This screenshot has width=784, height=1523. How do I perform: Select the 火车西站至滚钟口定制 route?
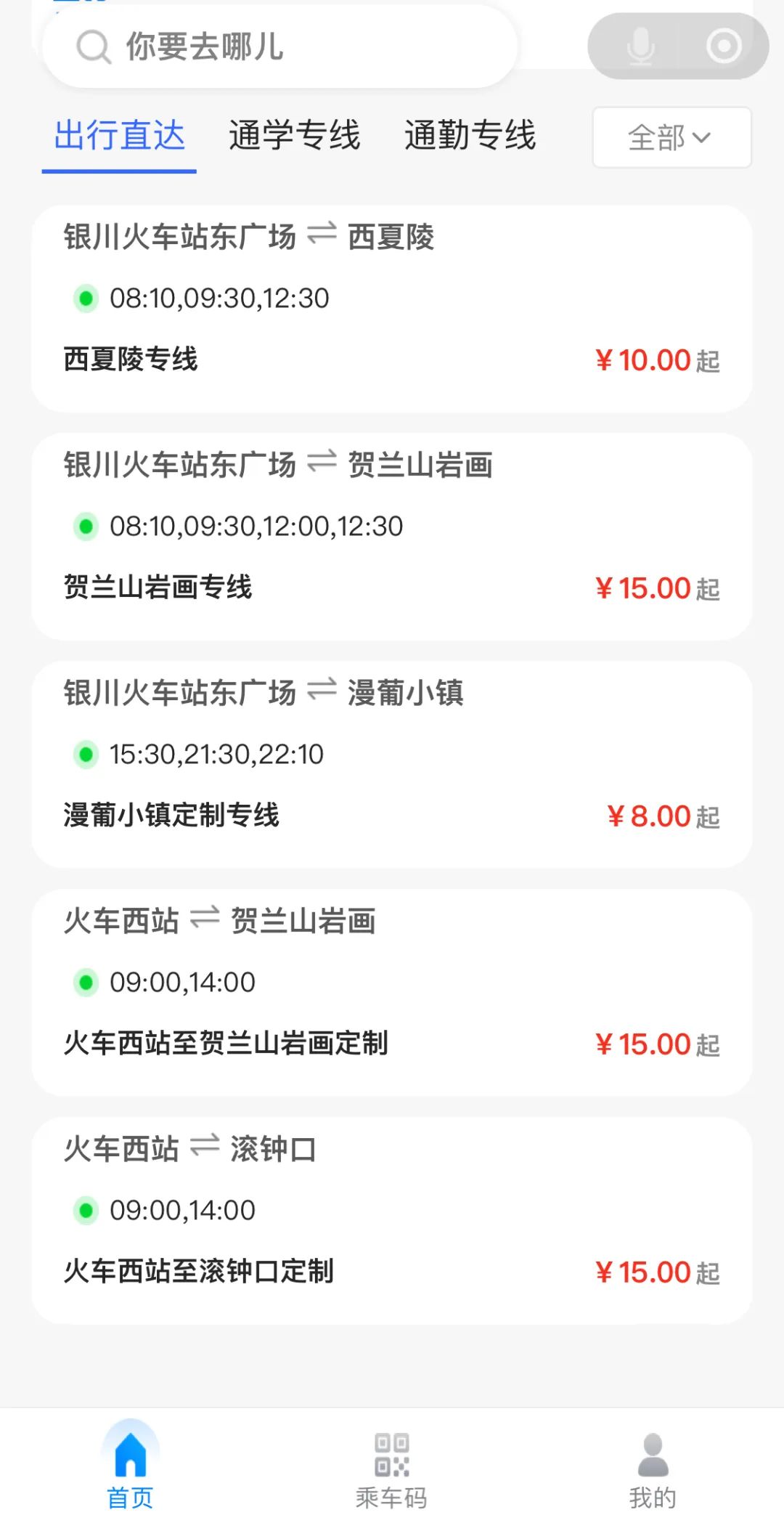(391, 1221)
